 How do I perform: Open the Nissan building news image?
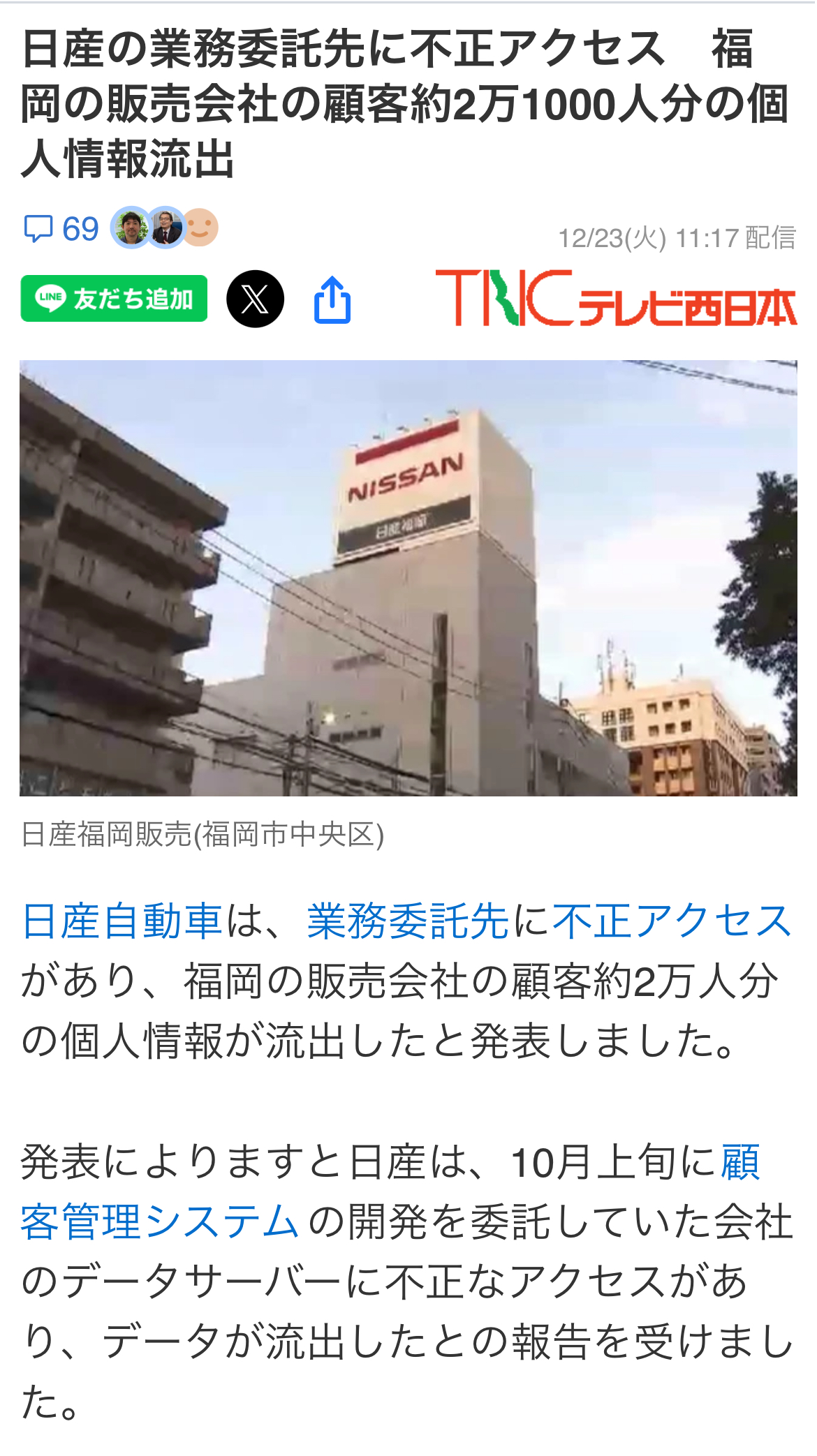pyautogui.click(x=408, y=578)
